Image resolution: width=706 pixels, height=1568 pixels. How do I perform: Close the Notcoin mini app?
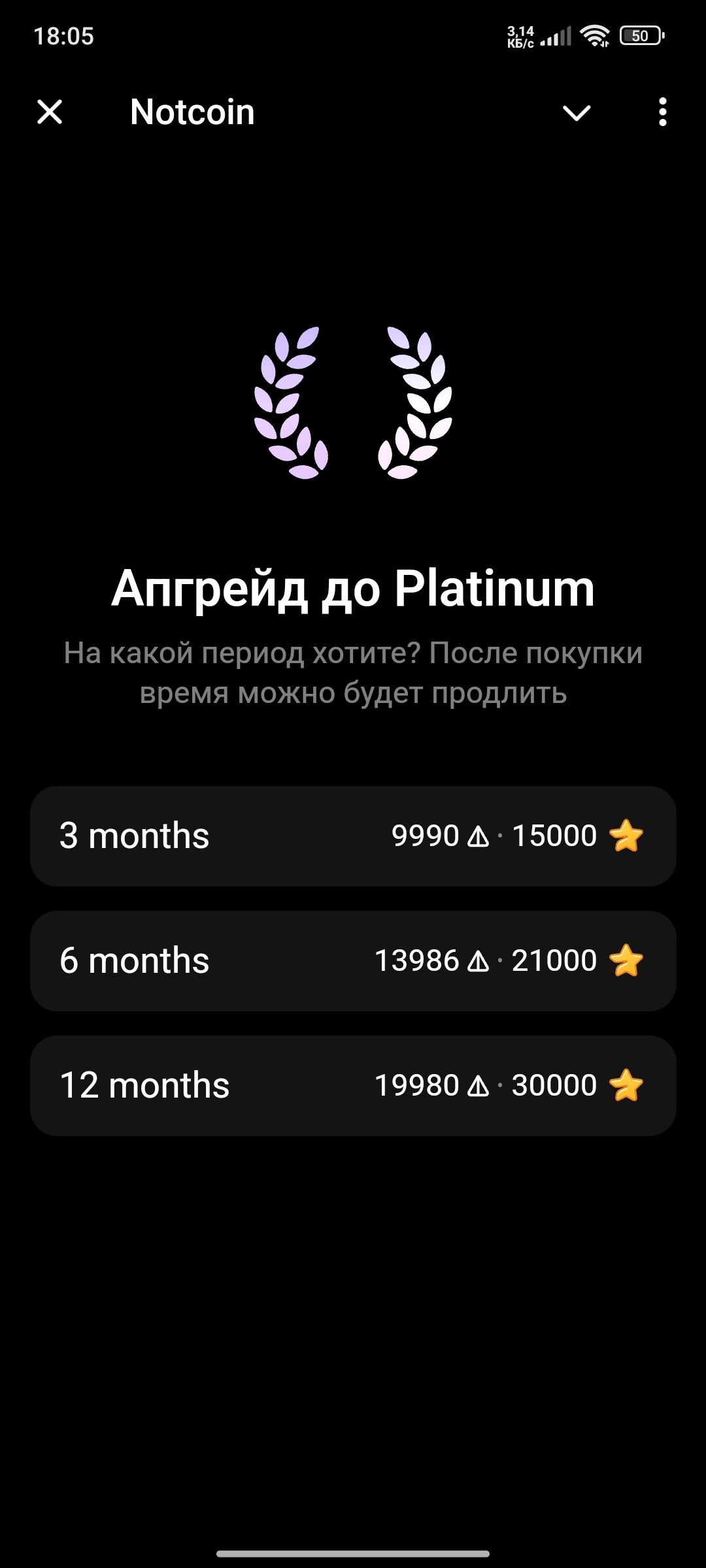[50, 112]
